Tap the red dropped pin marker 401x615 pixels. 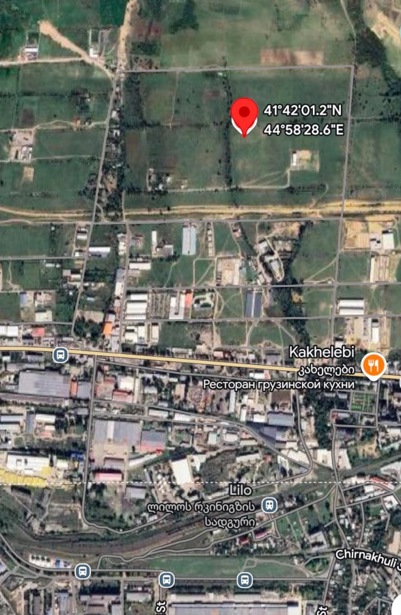click(244, 117)
